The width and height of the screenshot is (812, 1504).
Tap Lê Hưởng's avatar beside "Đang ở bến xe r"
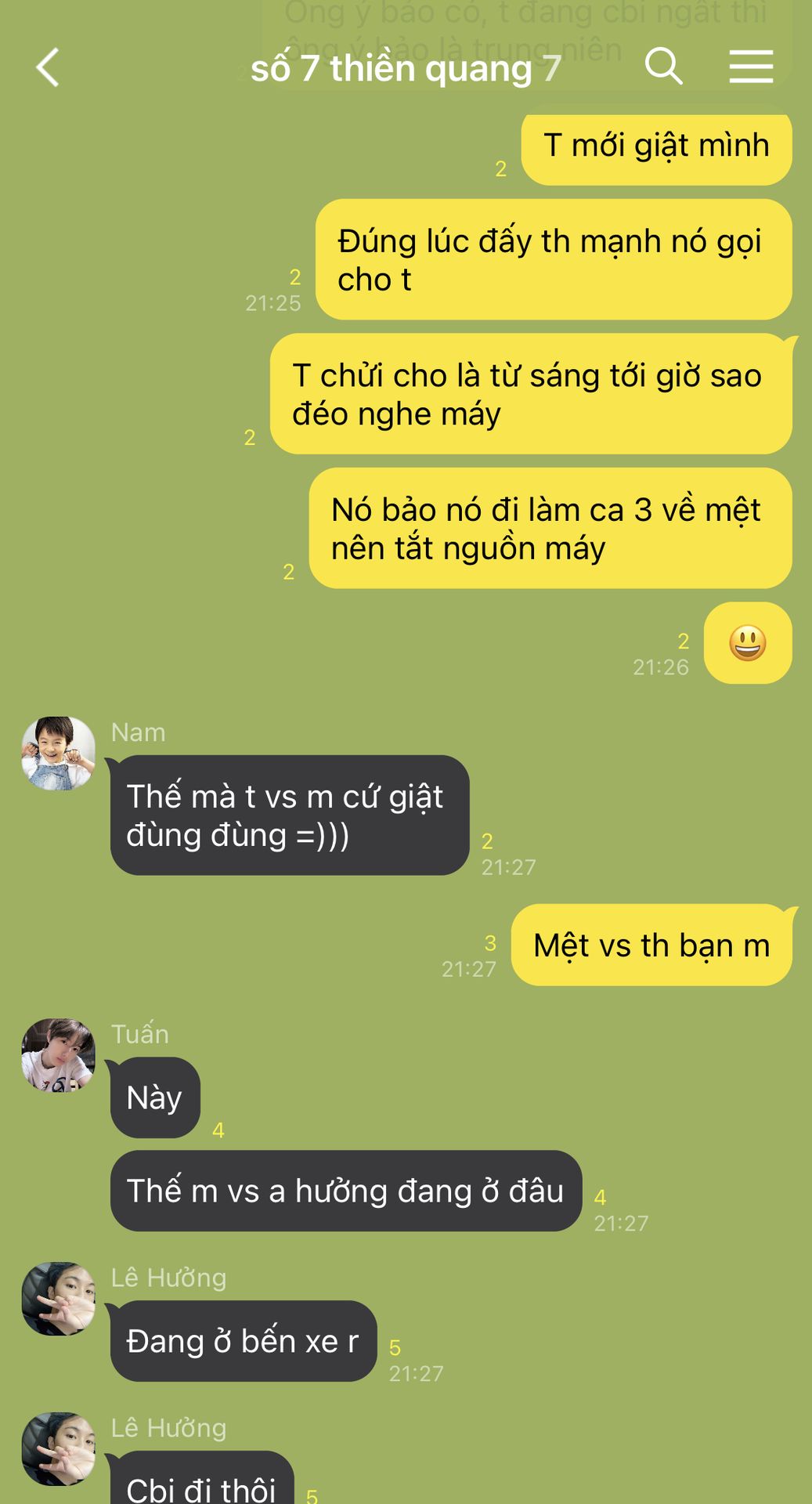click(59, 1299)
